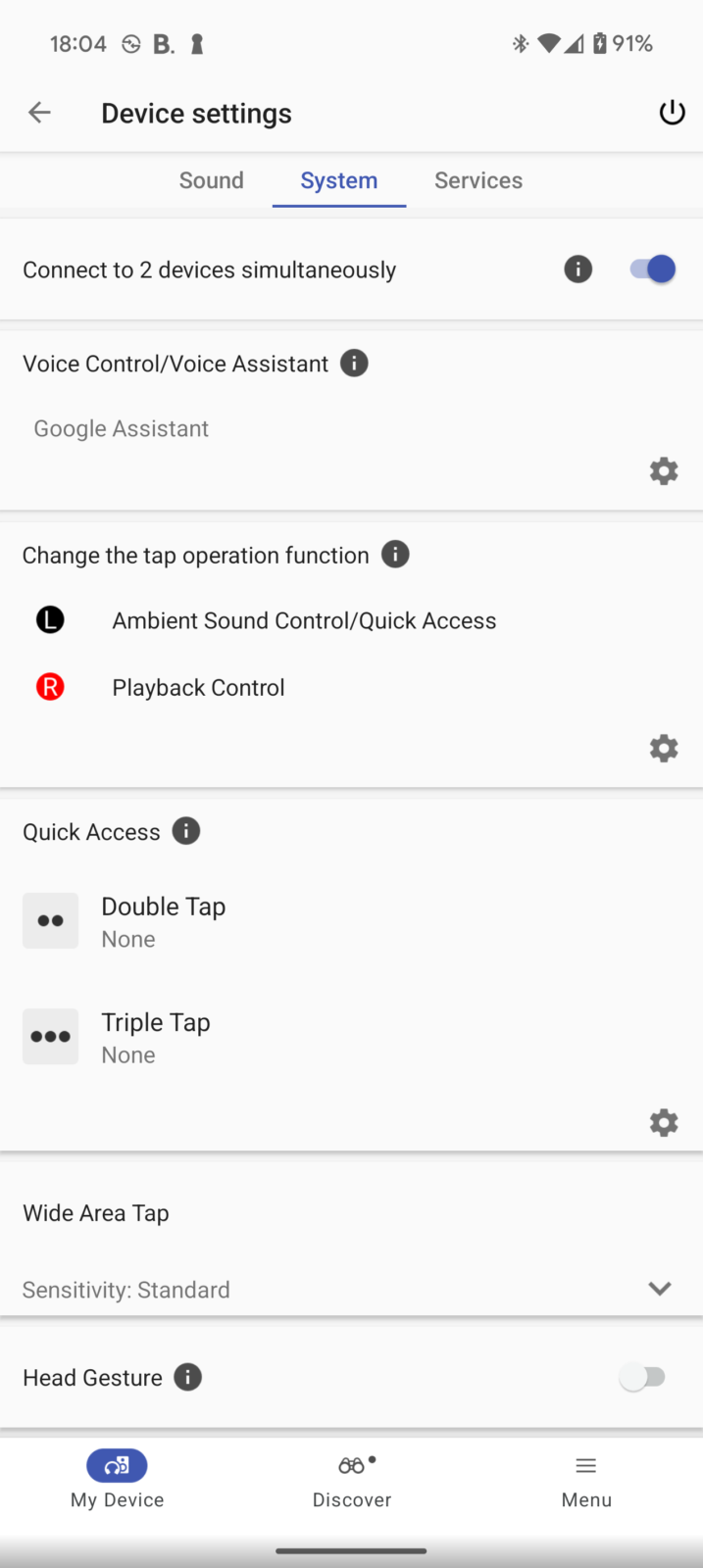Open the Menu tab
The height and width of the screenshot is (1568, 703).
coord(586,1480)
